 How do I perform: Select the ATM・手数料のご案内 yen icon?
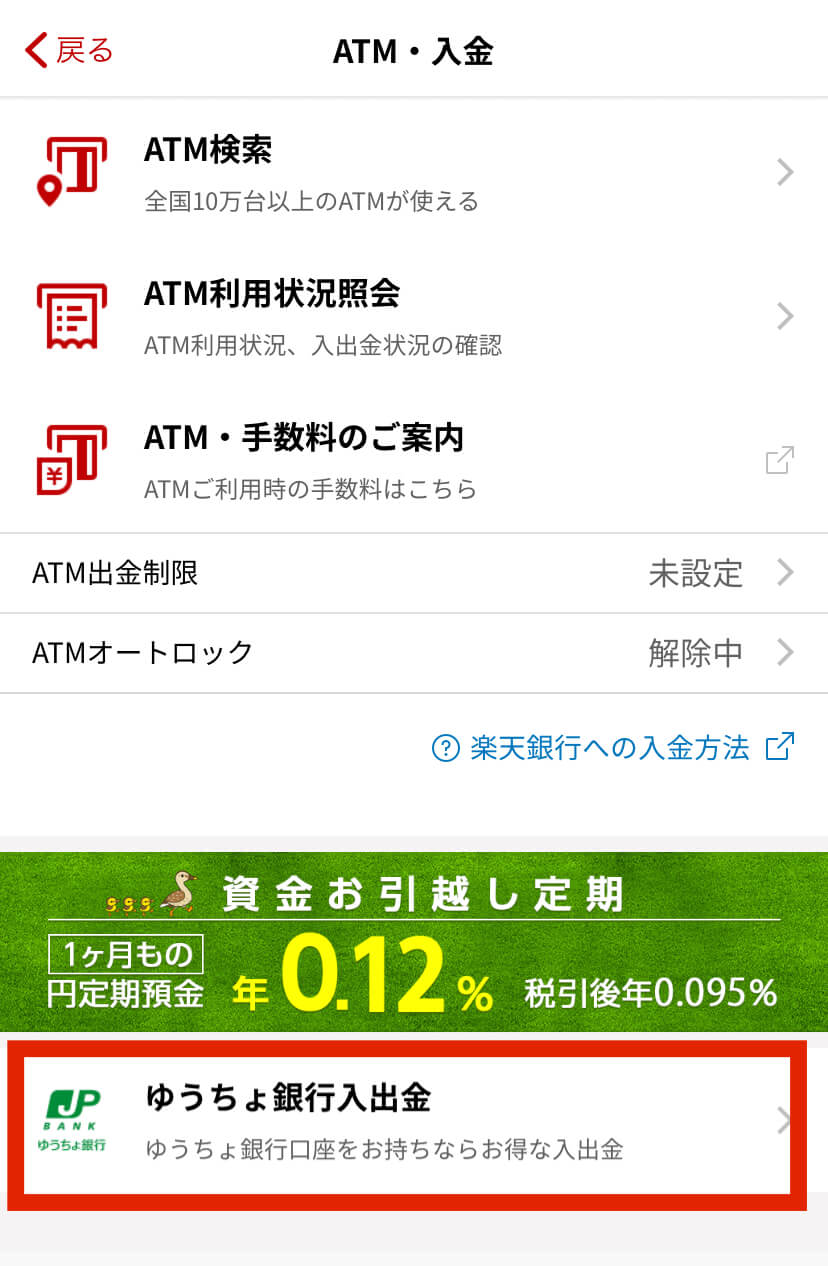pyautogui.click(x=70, y=460)
